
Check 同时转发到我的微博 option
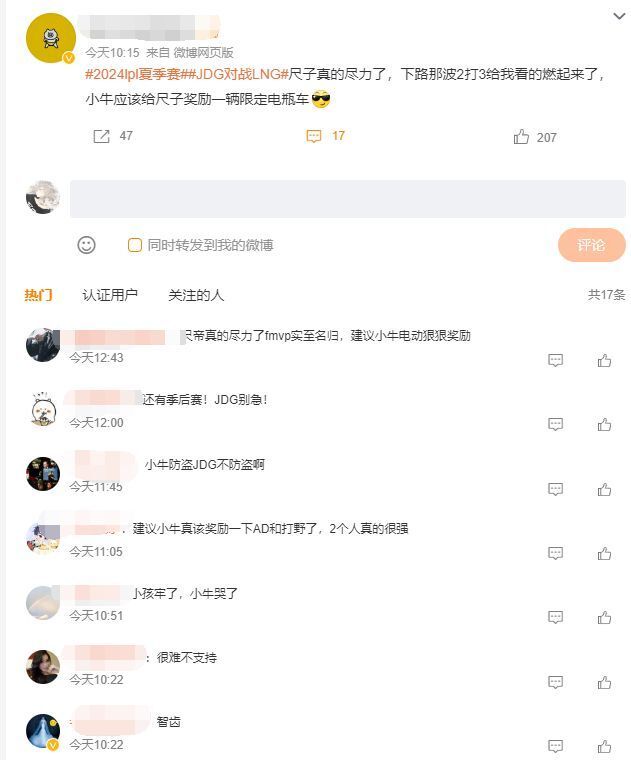(x=135, y=245)
